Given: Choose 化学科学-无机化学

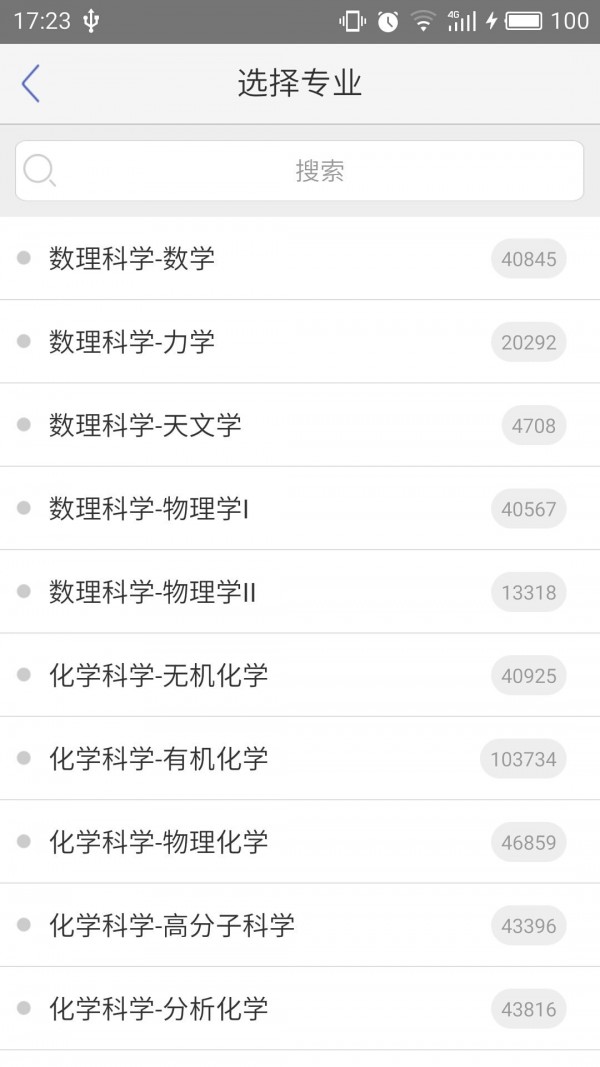Looking at the screenshot, I should [159, 676].
